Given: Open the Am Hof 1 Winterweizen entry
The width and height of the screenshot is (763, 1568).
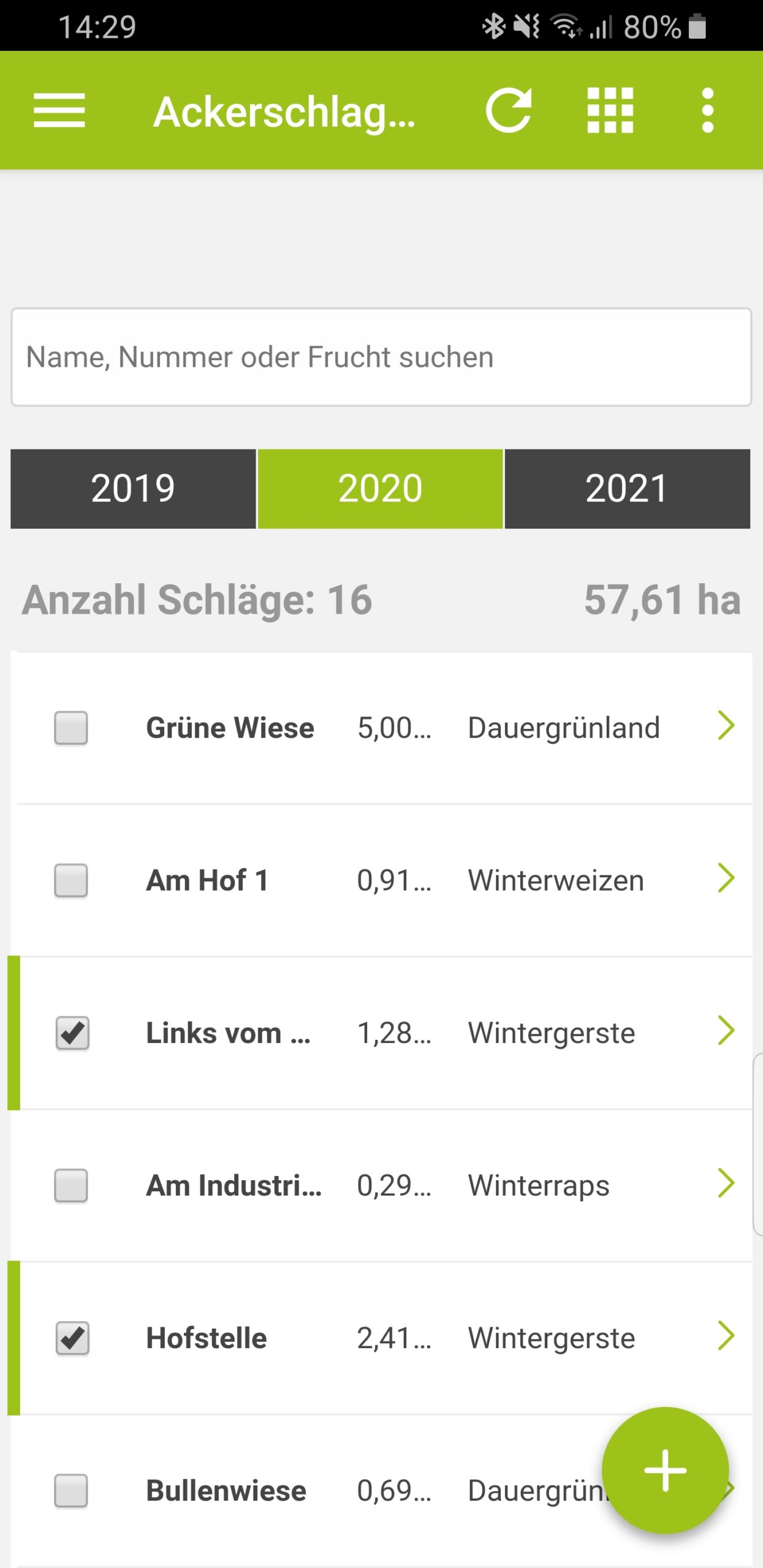Looking at the screenshot, I should [381, 880].
